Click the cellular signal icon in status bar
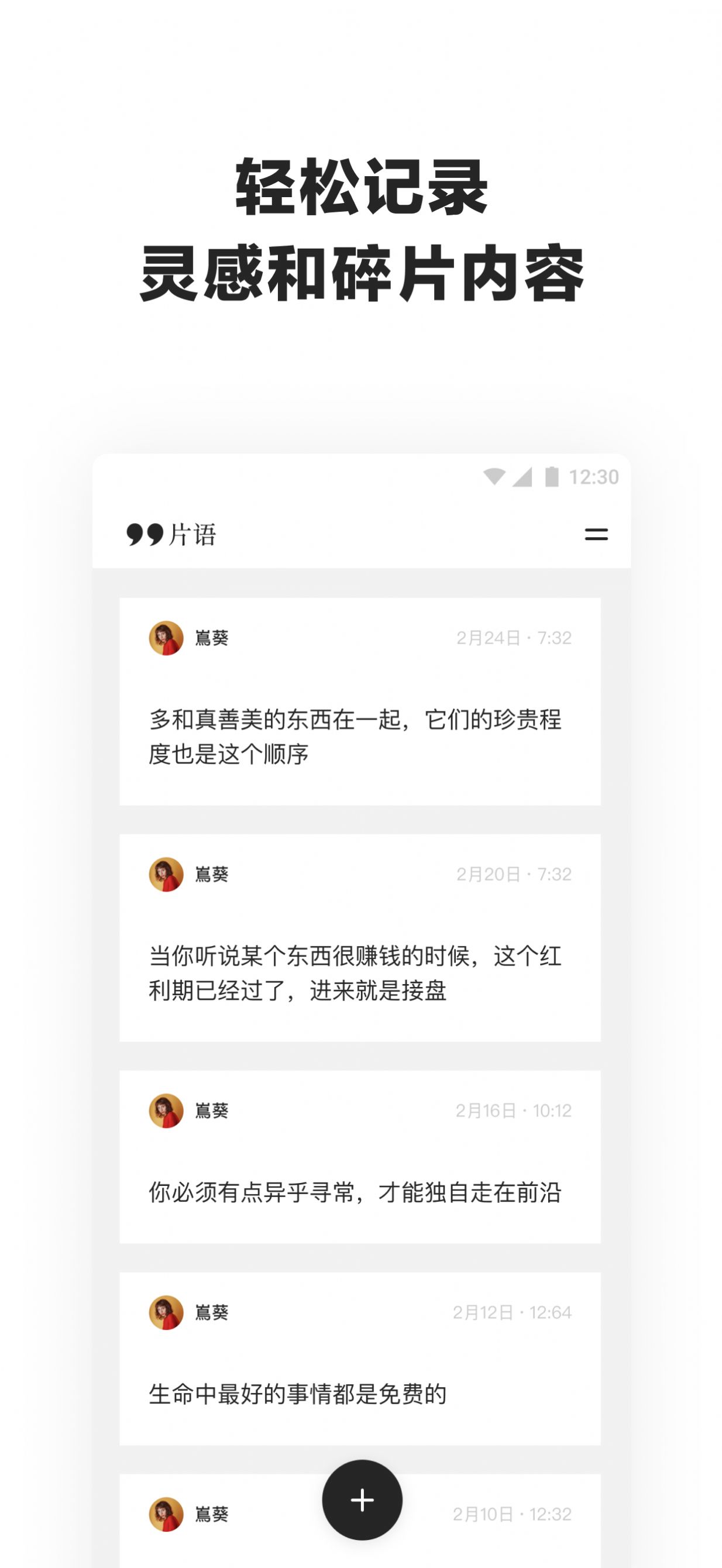Screen dimensions: 722x1568 pyautogui.click(x=522, y=479)
